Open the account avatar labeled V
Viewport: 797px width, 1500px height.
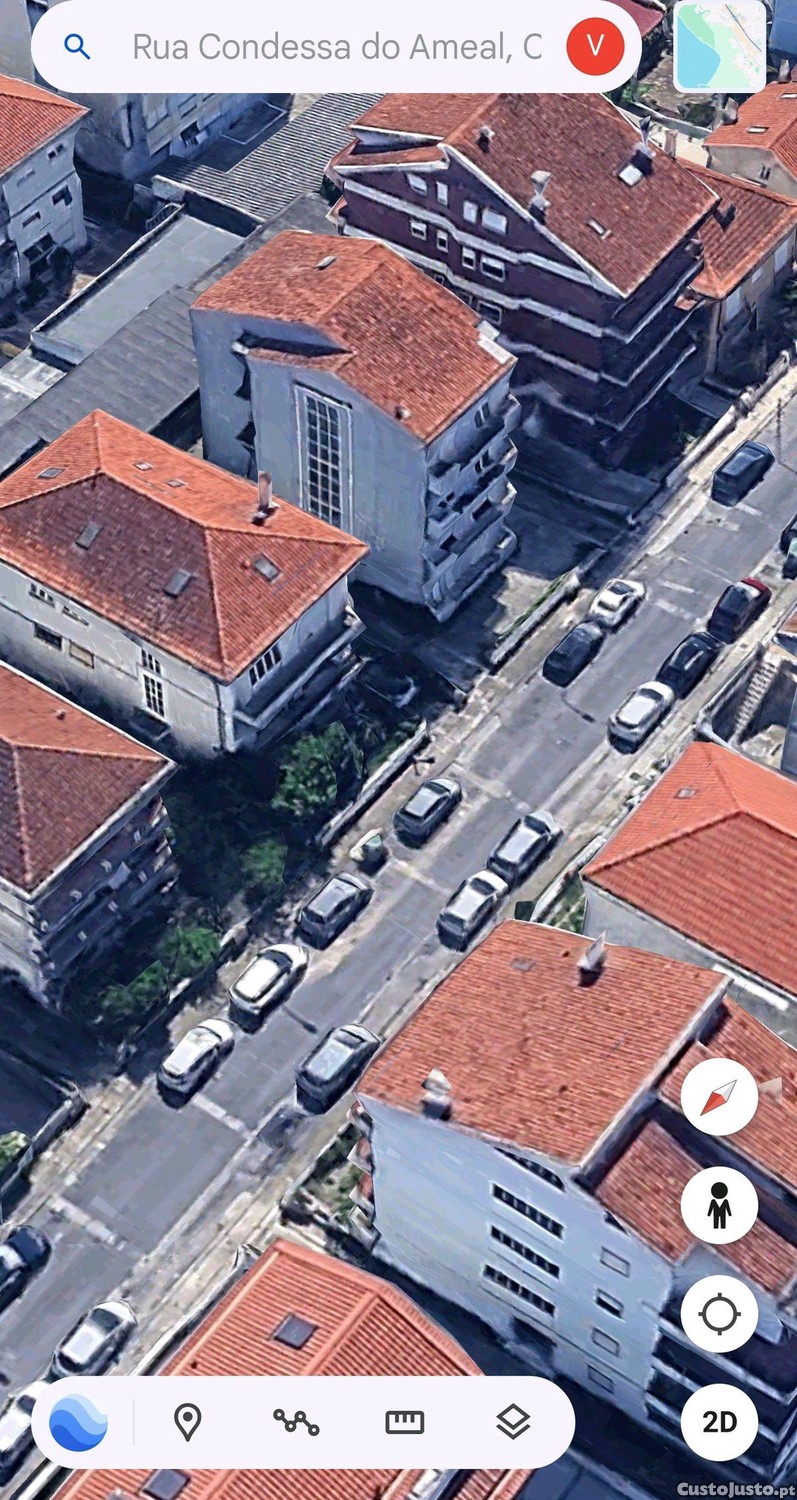point(595,46)
